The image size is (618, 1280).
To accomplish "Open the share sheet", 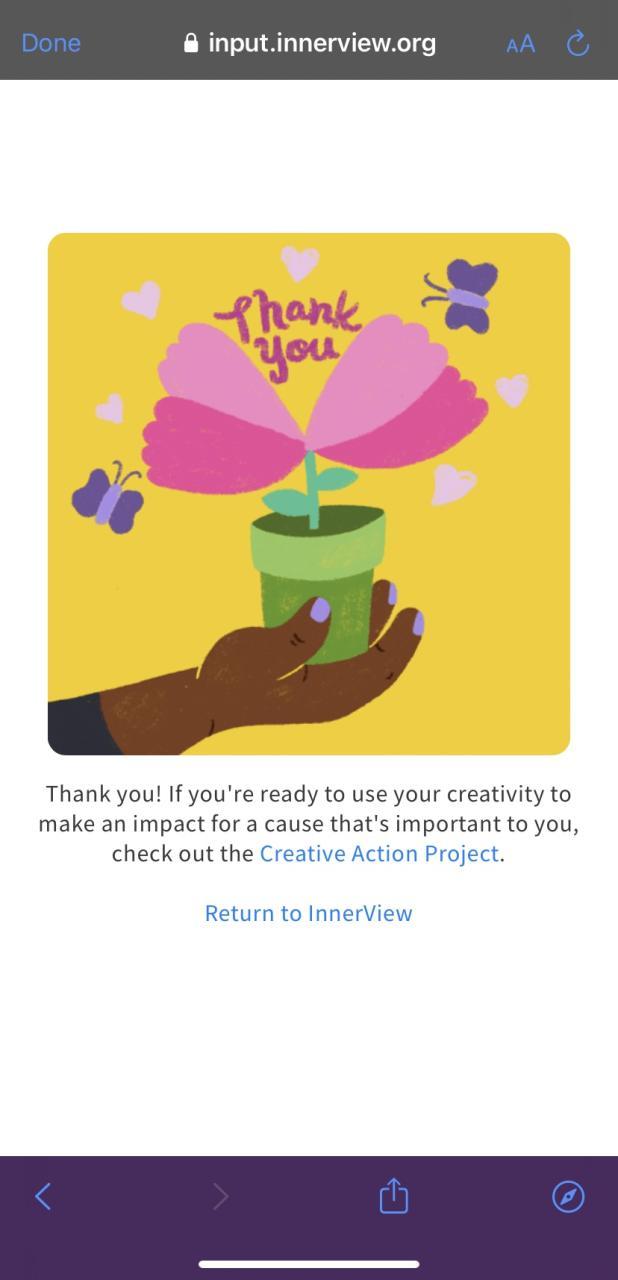I will (394, 1196).
